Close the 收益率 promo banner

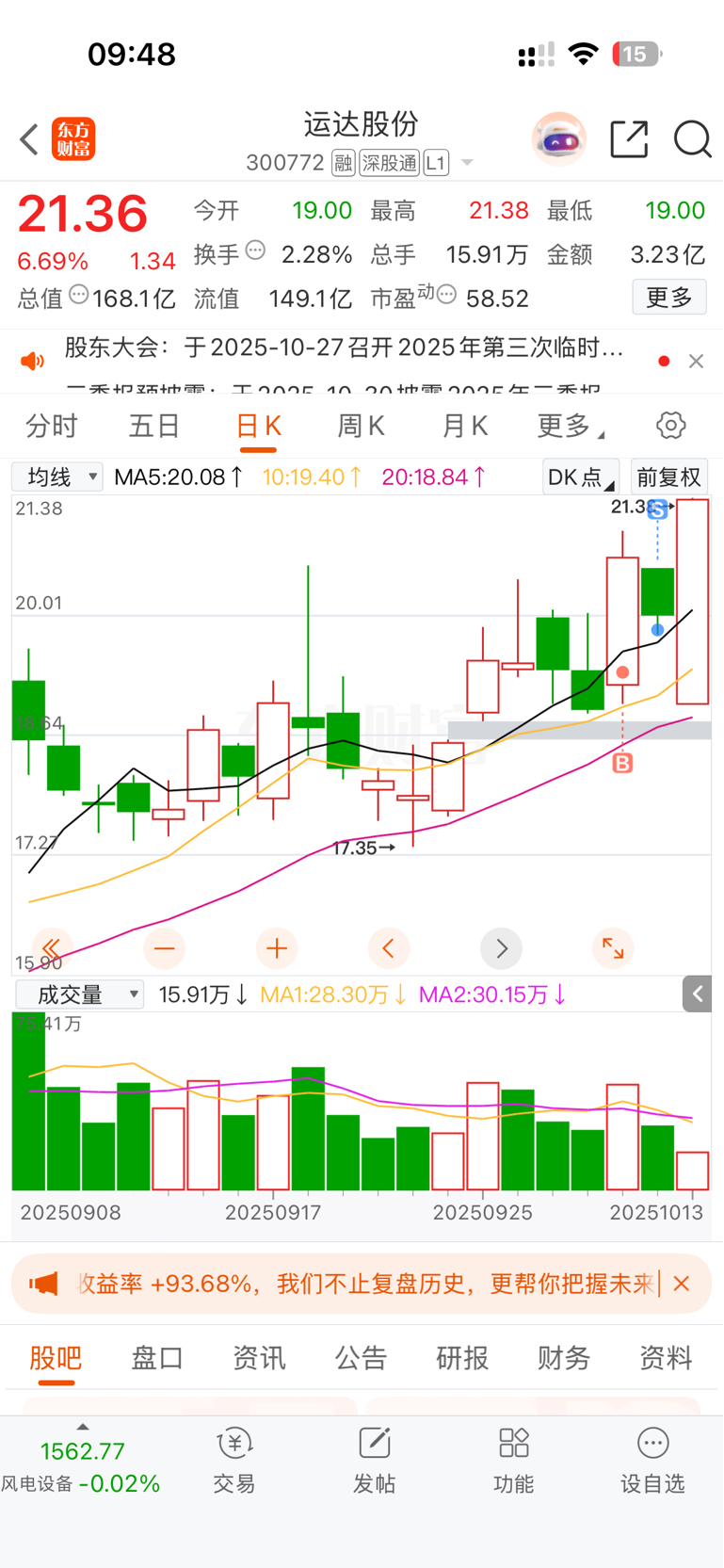click(x=682, y=1284)
